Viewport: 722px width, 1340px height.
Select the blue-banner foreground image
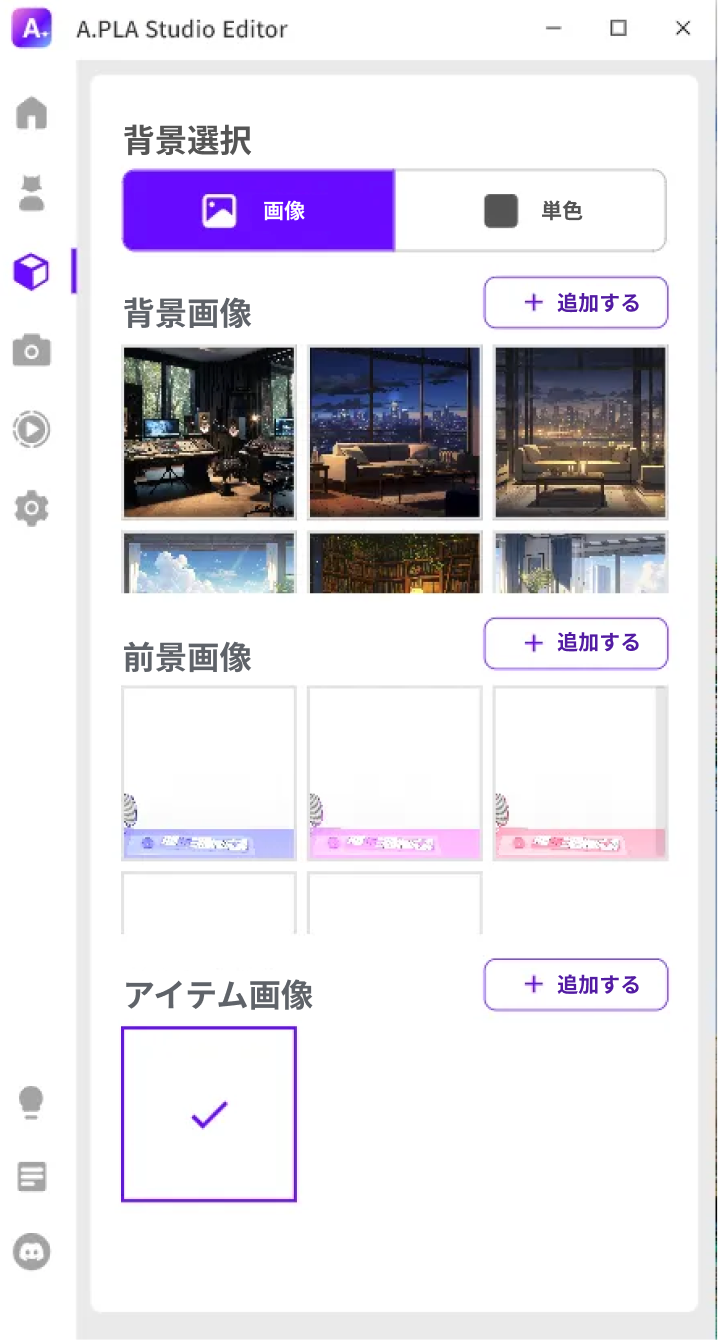click(x=209, y=773)
